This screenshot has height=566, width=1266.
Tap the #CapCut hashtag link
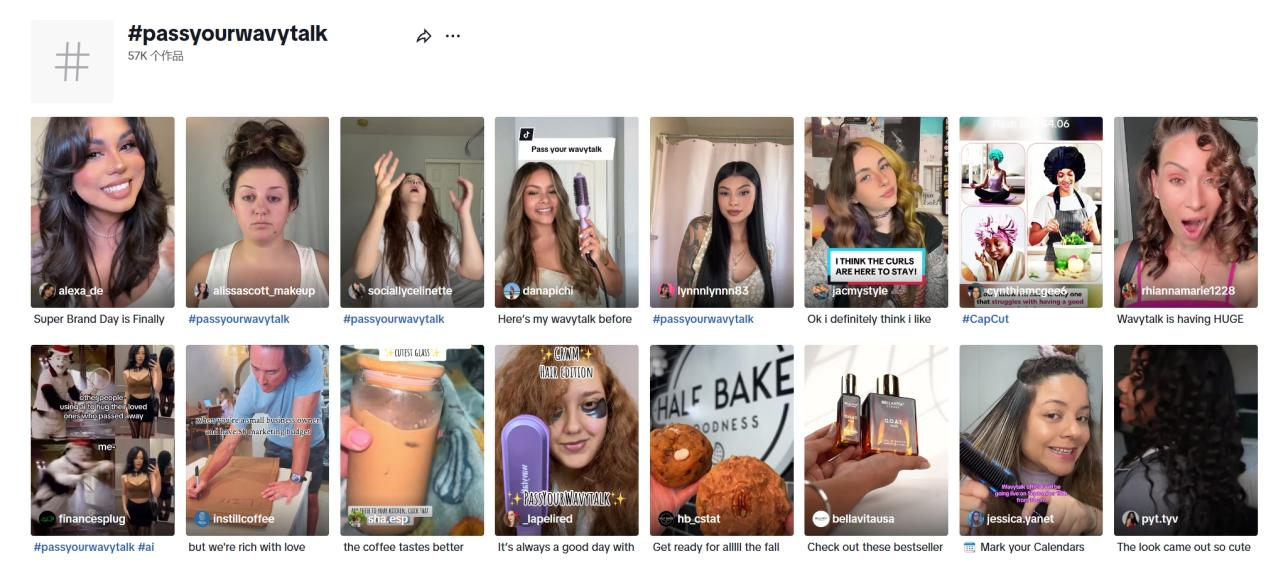[x=985, y=319]
